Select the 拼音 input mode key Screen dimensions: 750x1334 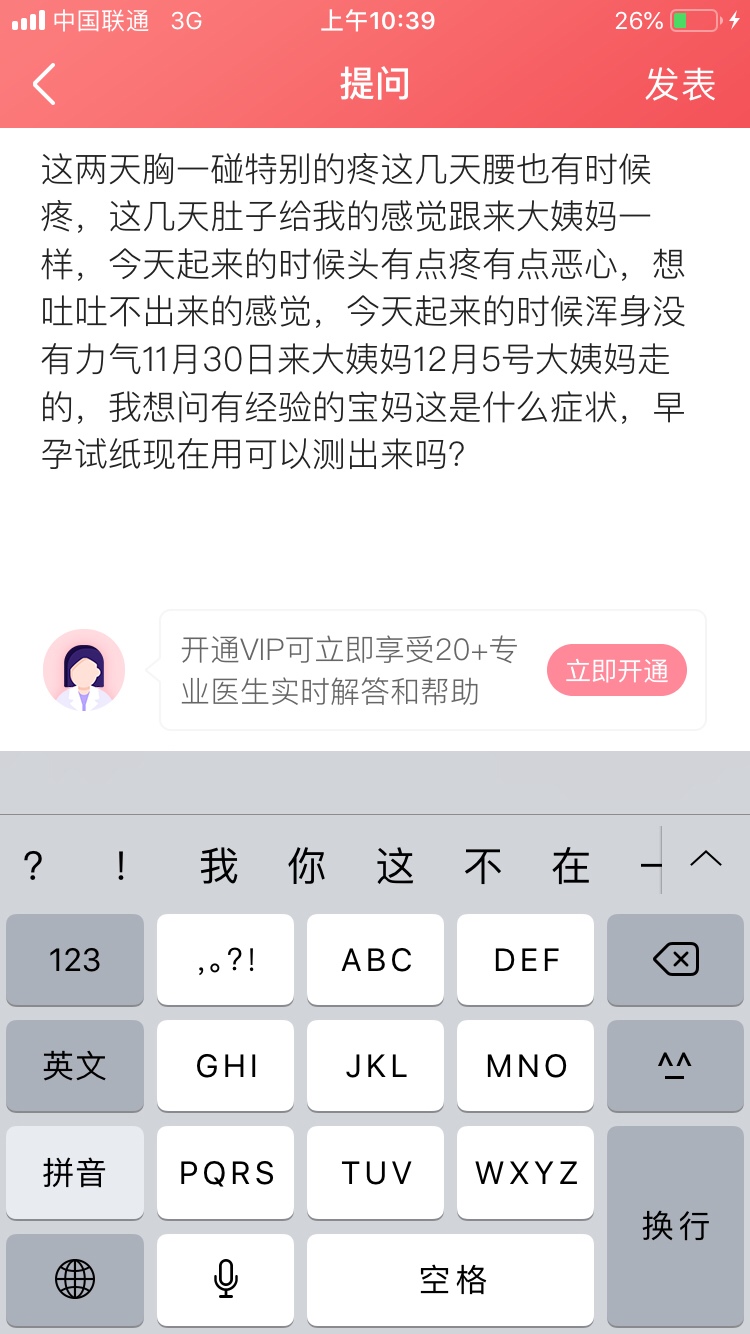point(75,1172)
